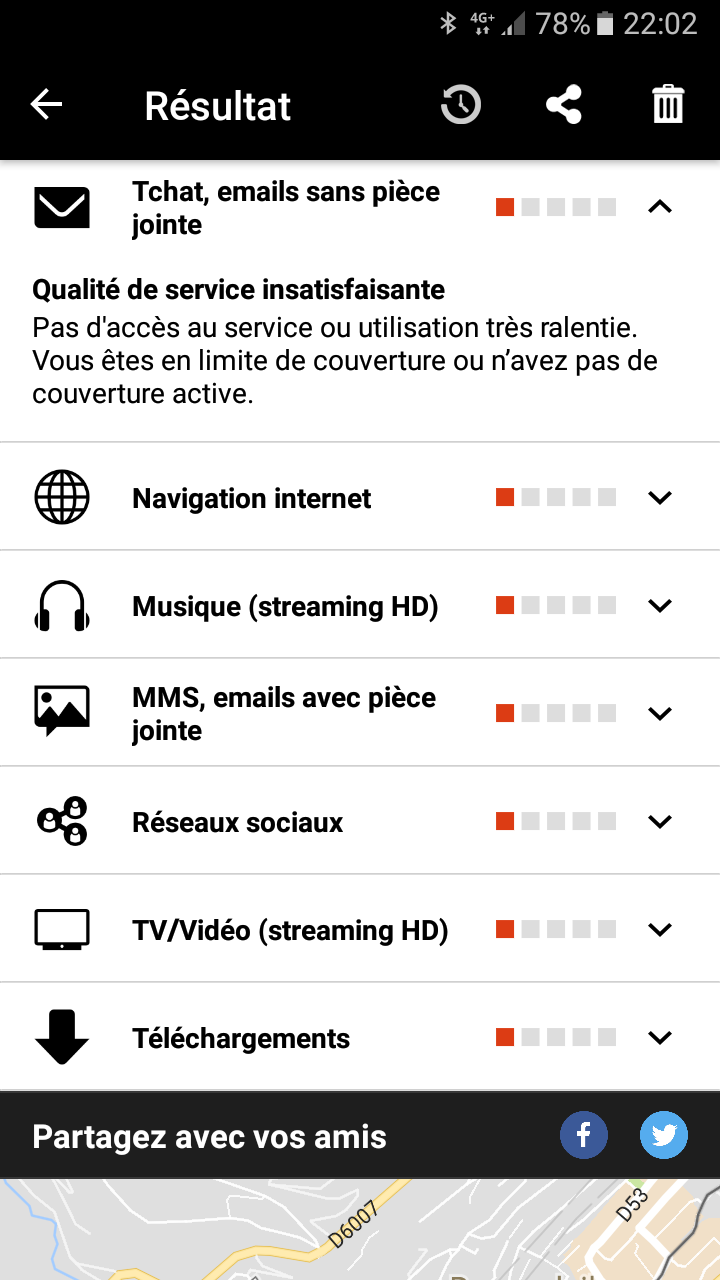The height and width of the screenshot is (1280, 720).
Task: Open the history icon in the top bar
Action: 459,104
